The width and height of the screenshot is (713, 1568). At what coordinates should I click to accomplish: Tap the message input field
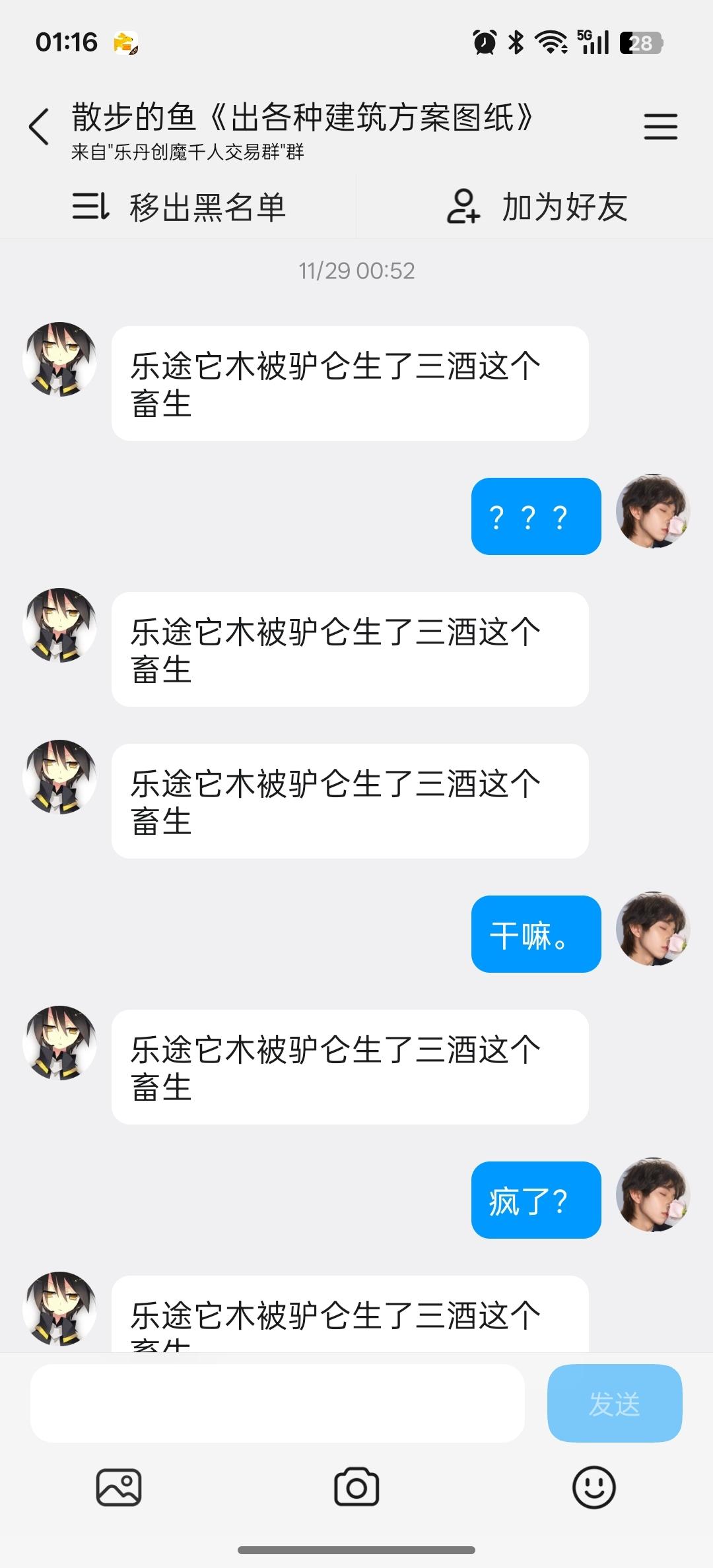tap(277, 1403)
